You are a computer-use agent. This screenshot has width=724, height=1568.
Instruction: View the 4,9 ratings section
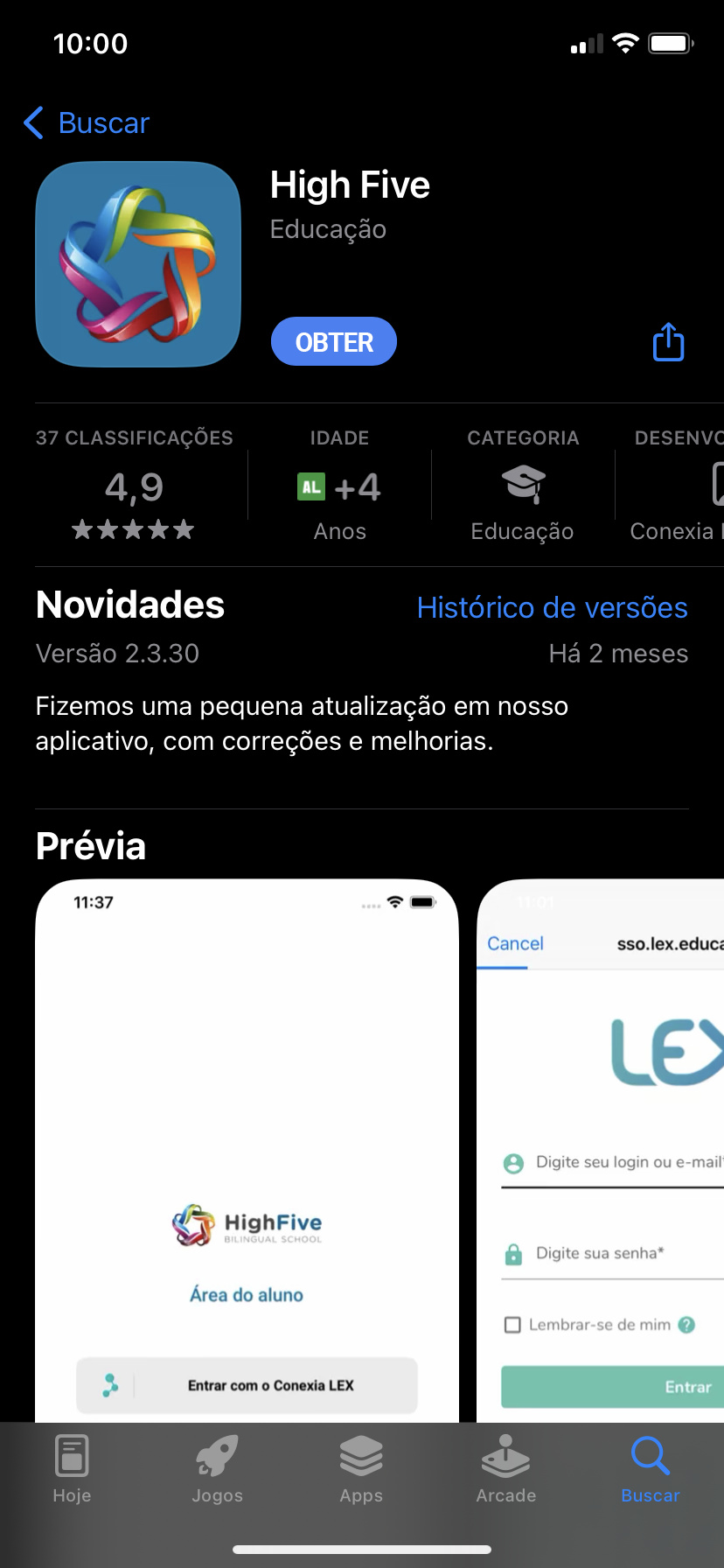pyautogui.click(x=134, y=487)
